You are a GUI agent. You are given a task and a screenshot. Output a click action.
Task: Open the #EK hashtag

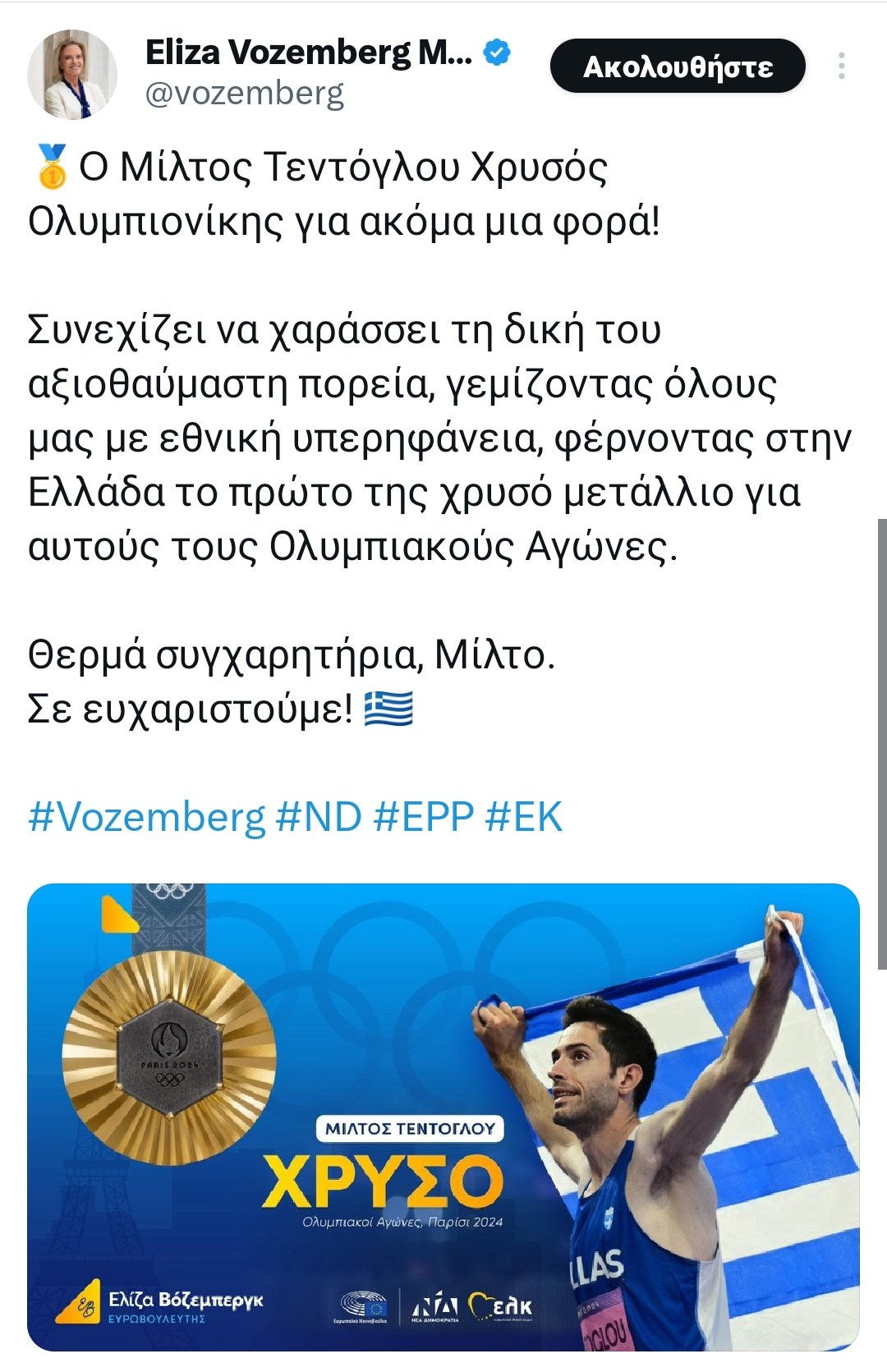click(524, 817)
